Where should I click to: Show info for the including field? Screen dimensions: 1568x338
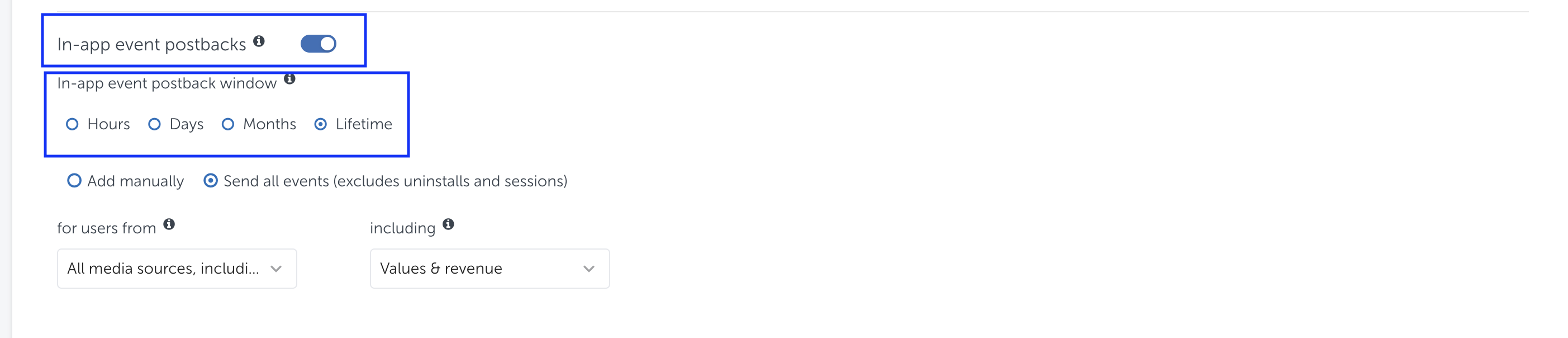click(x=449, y=224)
